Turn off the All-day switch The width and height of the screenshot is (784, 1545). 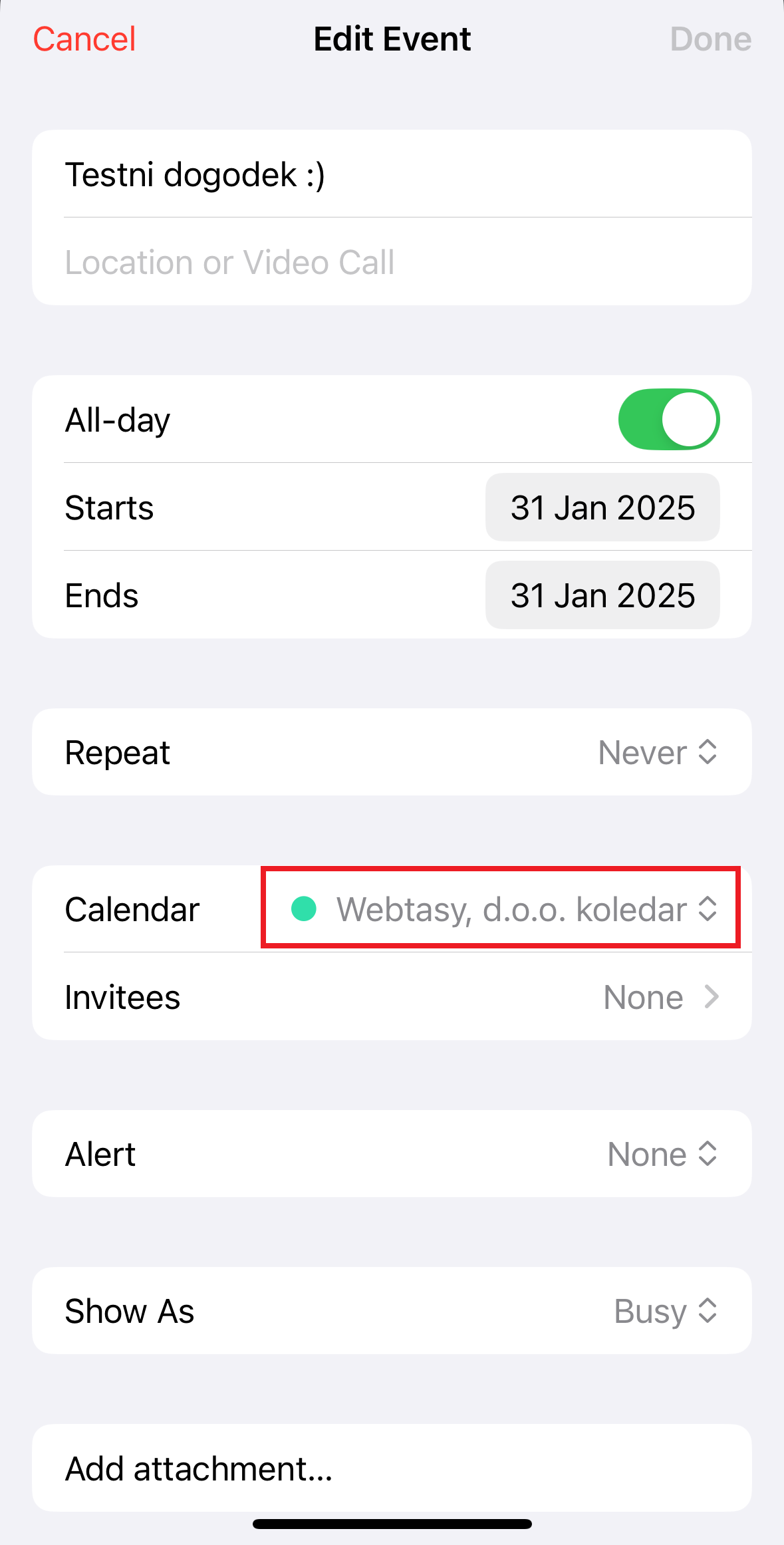(669, 420)
